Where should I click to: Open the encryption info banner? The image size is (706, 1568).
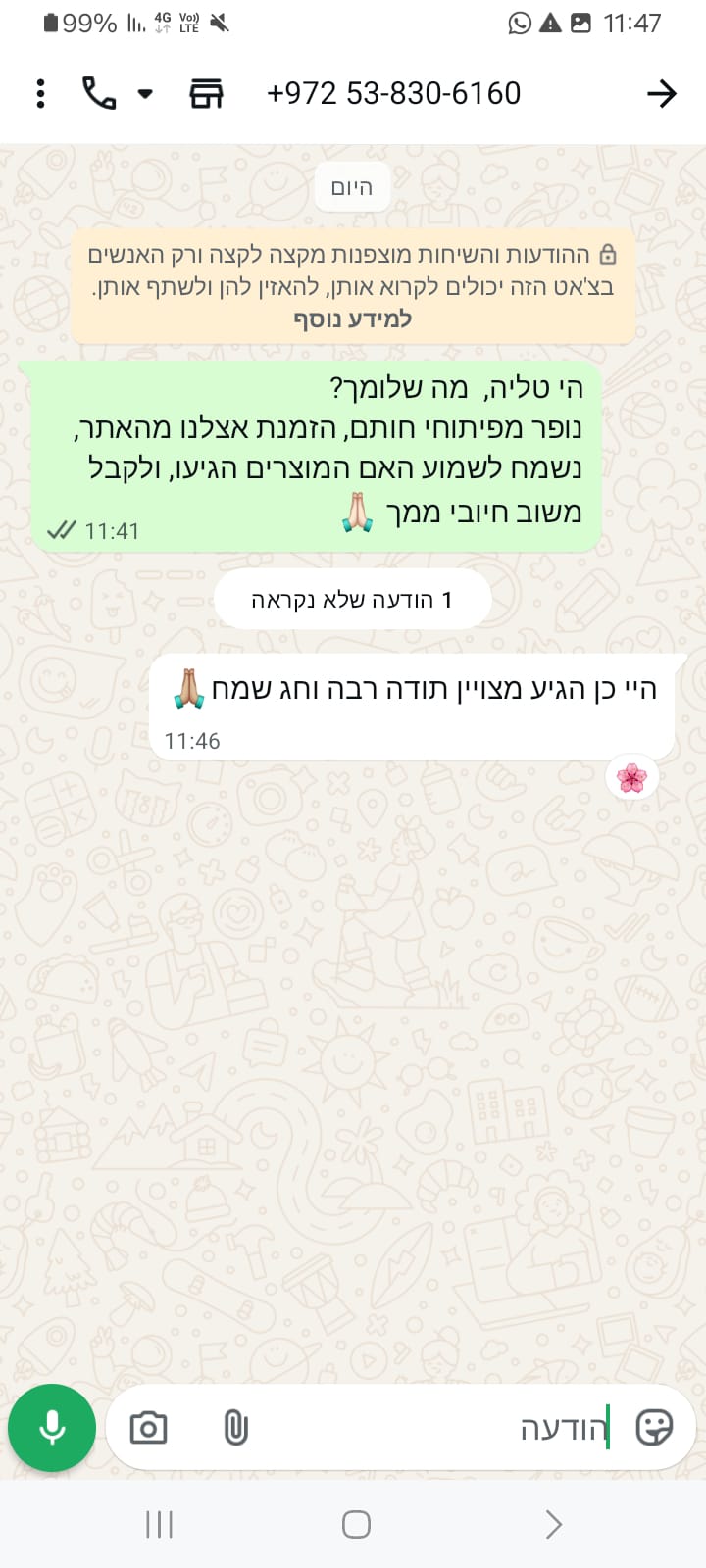pyautogui.click(x=353, y=286)
